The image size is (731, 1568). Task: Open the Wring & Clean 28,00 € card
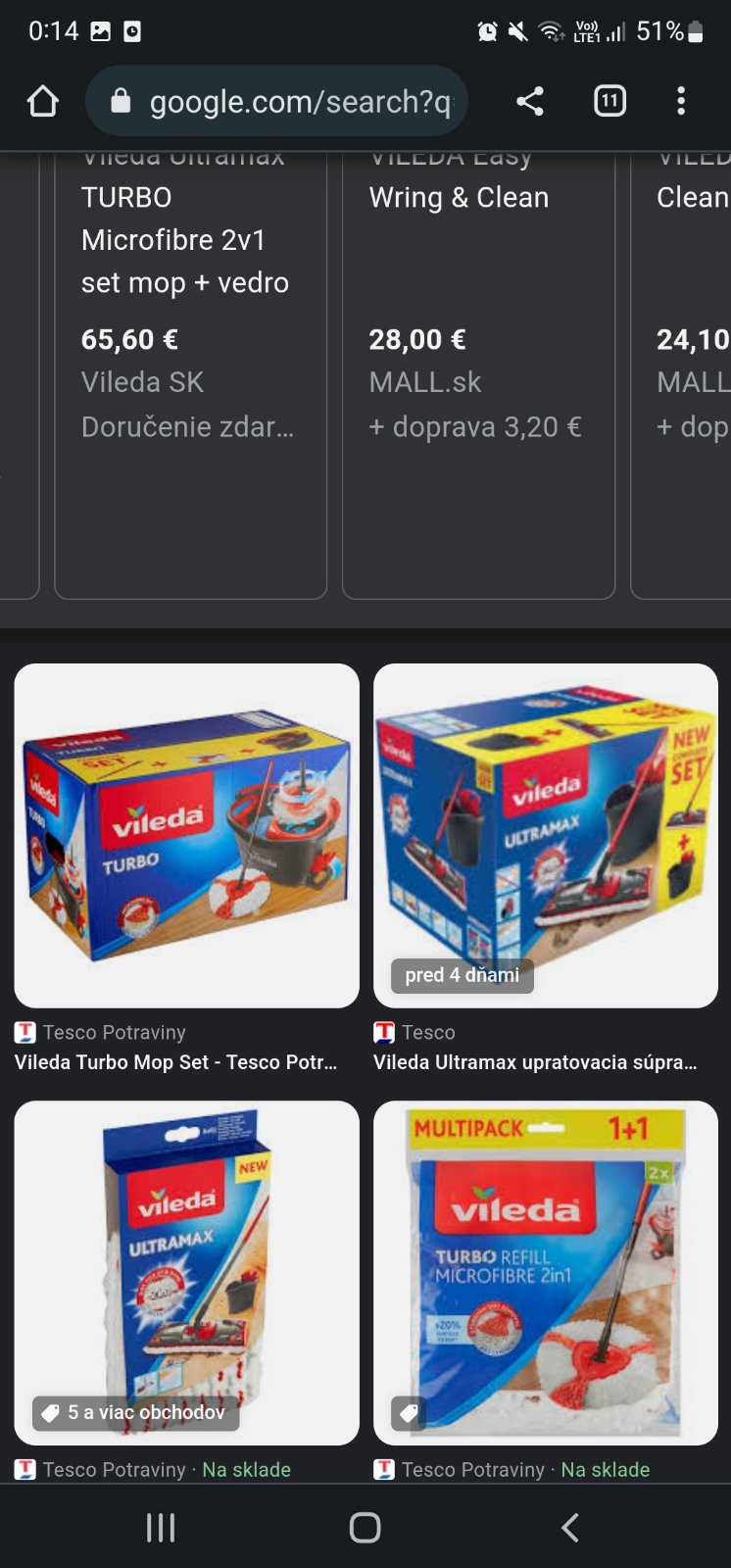tap(478, 372)
